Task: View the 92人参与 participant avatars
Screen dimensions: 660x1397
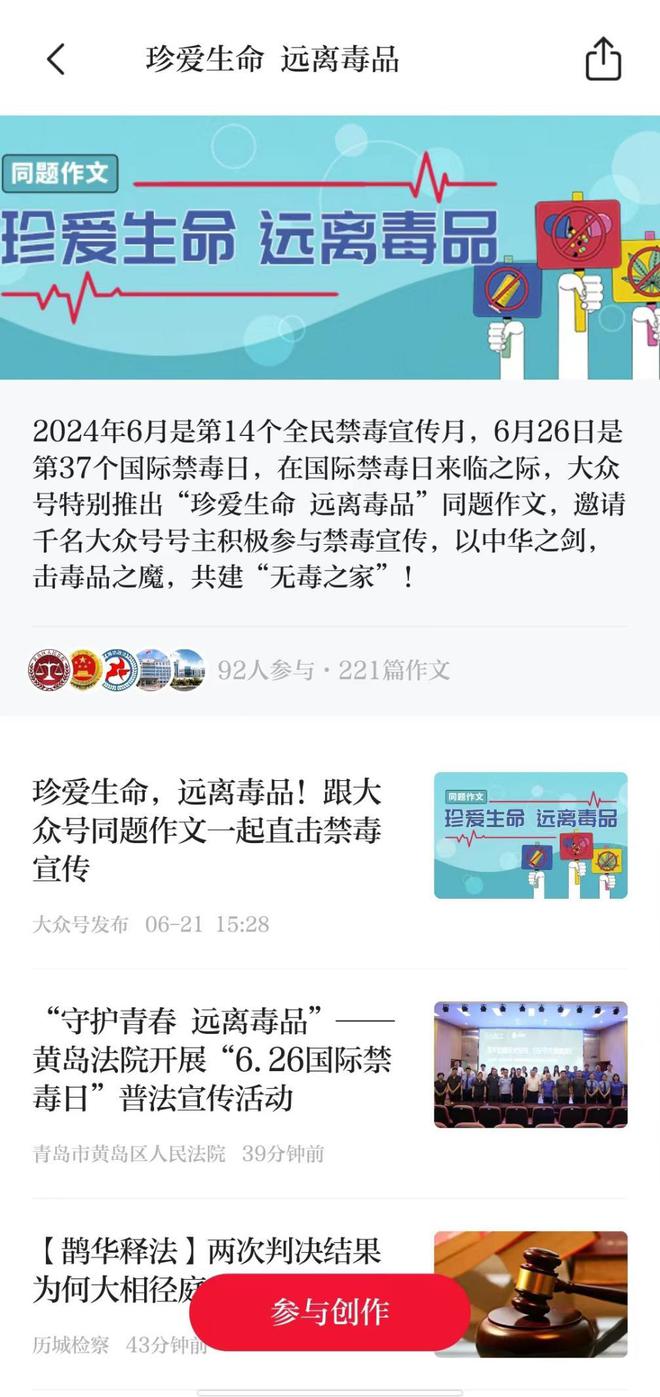Action: [116, 670]
